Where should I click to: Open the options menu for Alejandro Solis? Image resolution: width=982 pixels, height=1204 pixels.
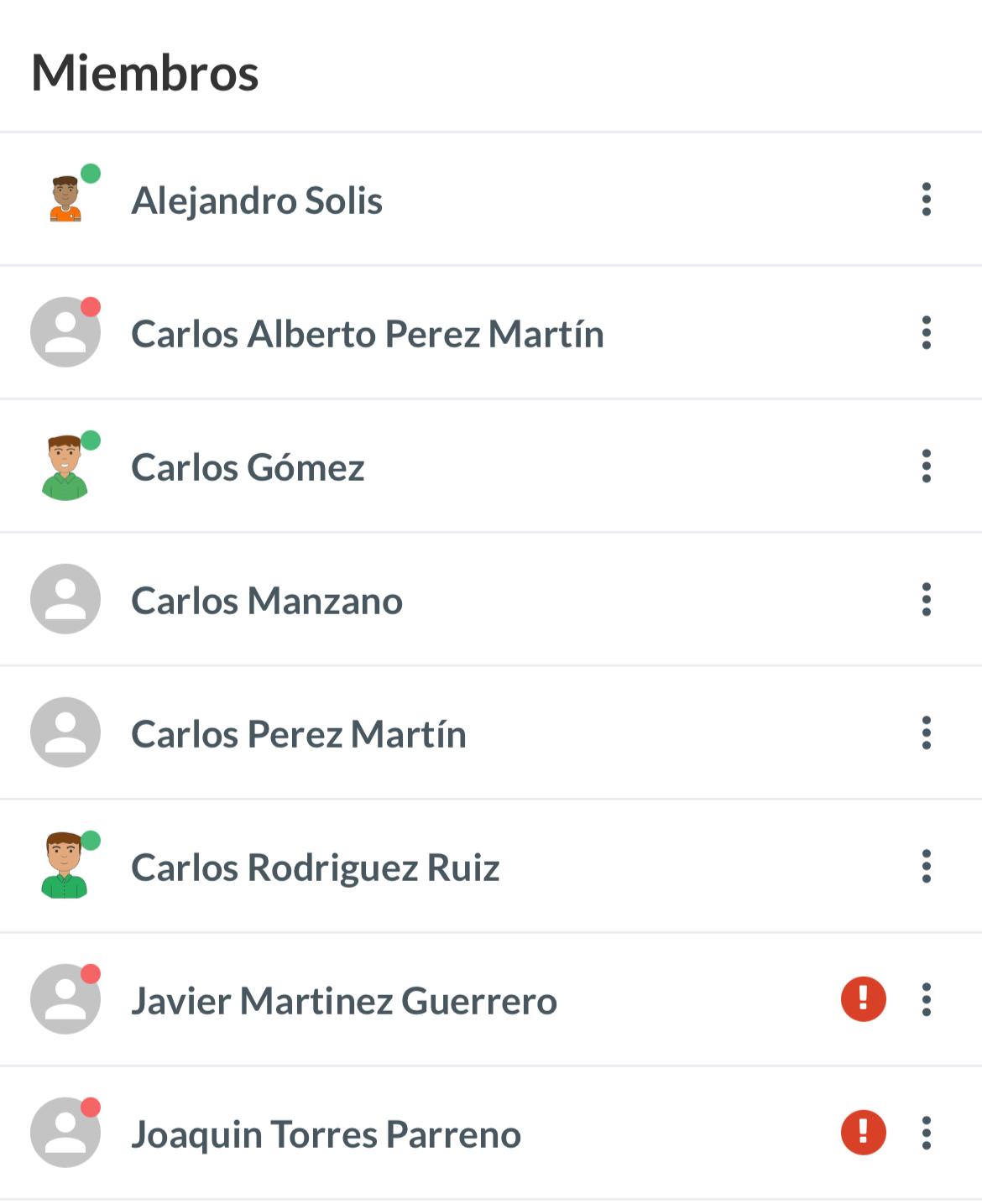926,197
